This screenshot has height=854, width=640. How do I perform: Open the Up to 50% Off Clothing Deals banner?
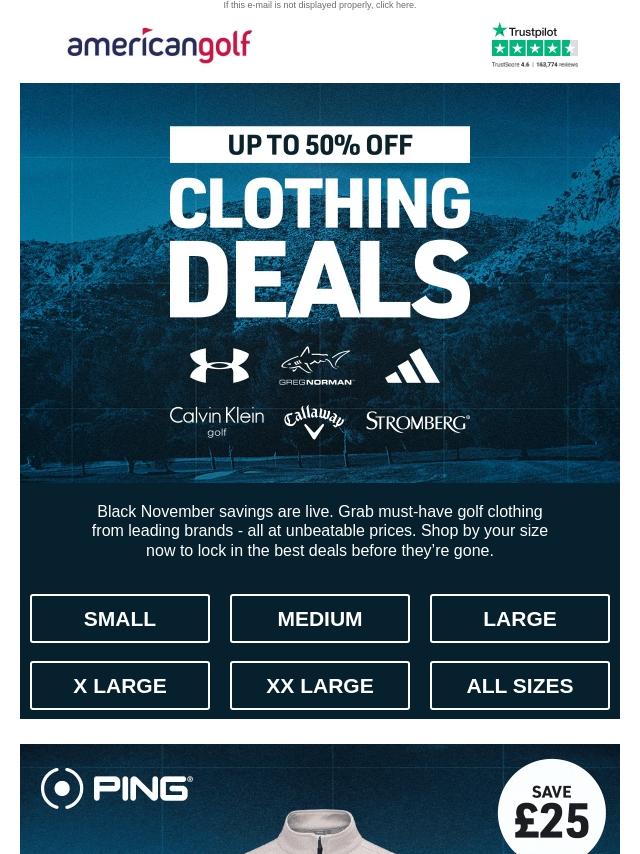pos(320,282)
